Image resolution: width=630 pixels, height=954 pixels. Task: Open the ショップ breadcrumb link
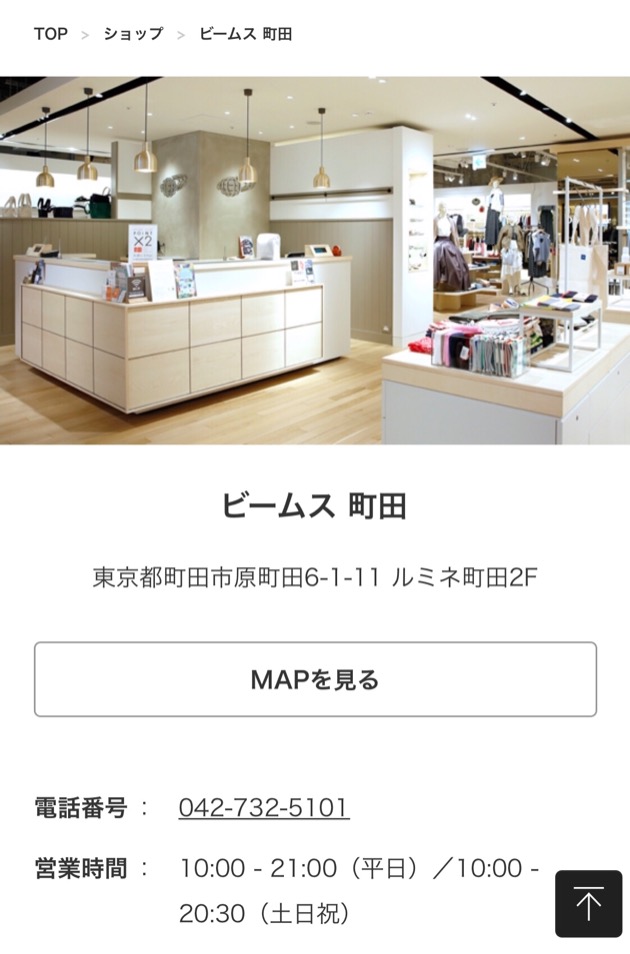tap(133, 34)
